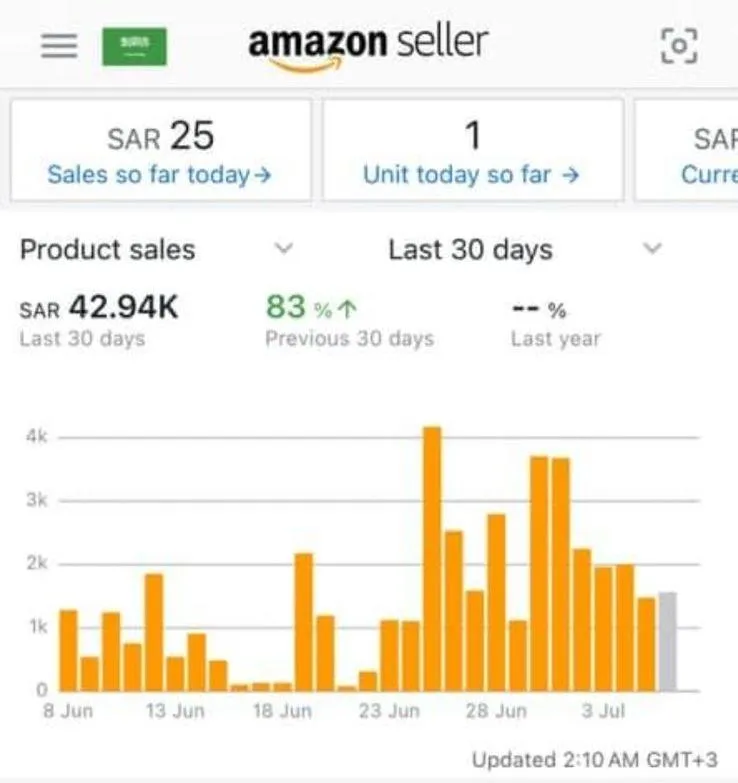
Task: Expand the Product sales dropdown
Action: pos(156,250)
